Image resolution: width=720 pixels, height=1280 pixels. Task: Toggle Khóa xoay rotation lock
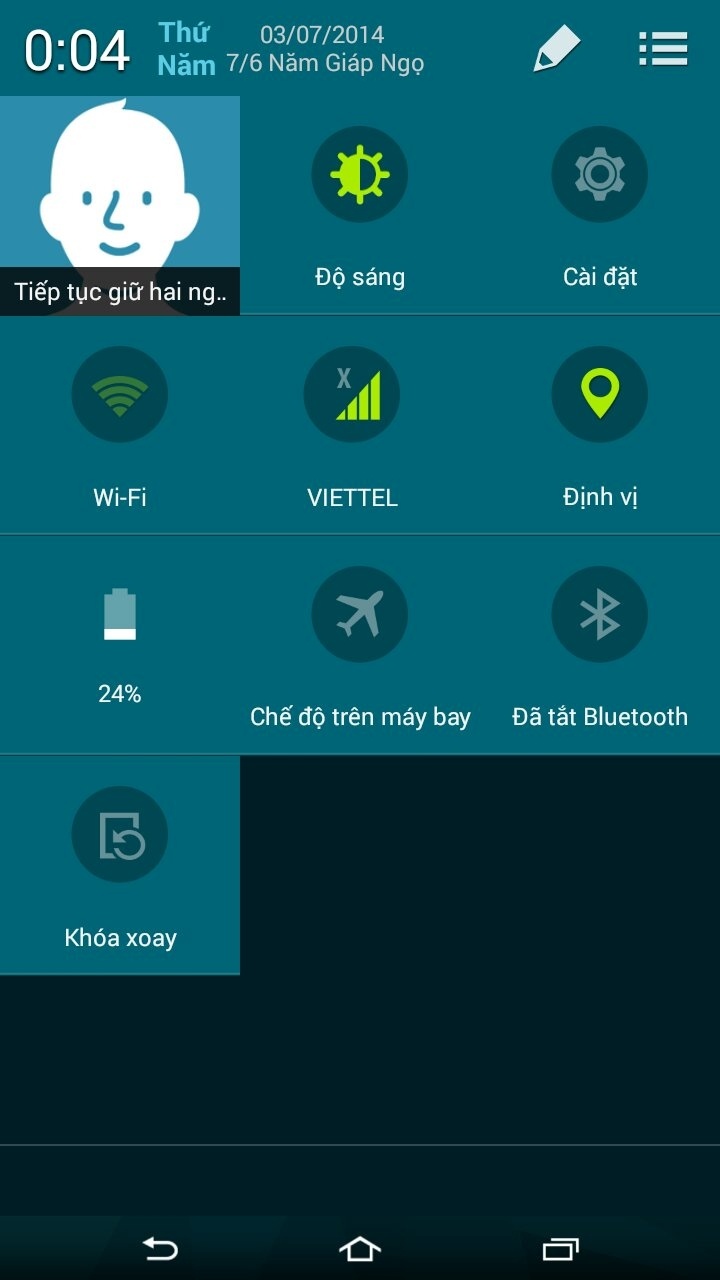pyautogui.click(x=120, y=865)
